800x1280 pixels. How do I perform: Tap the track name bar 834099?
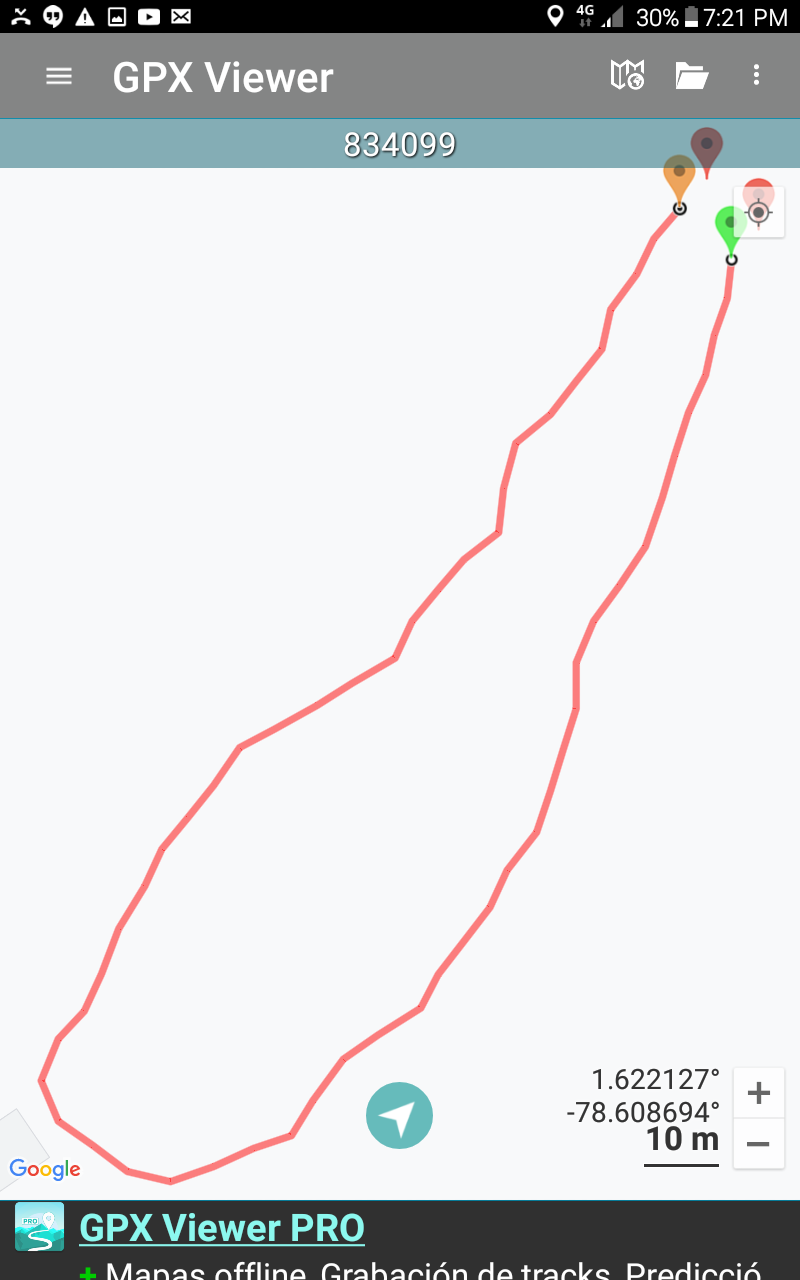point(400,146)
